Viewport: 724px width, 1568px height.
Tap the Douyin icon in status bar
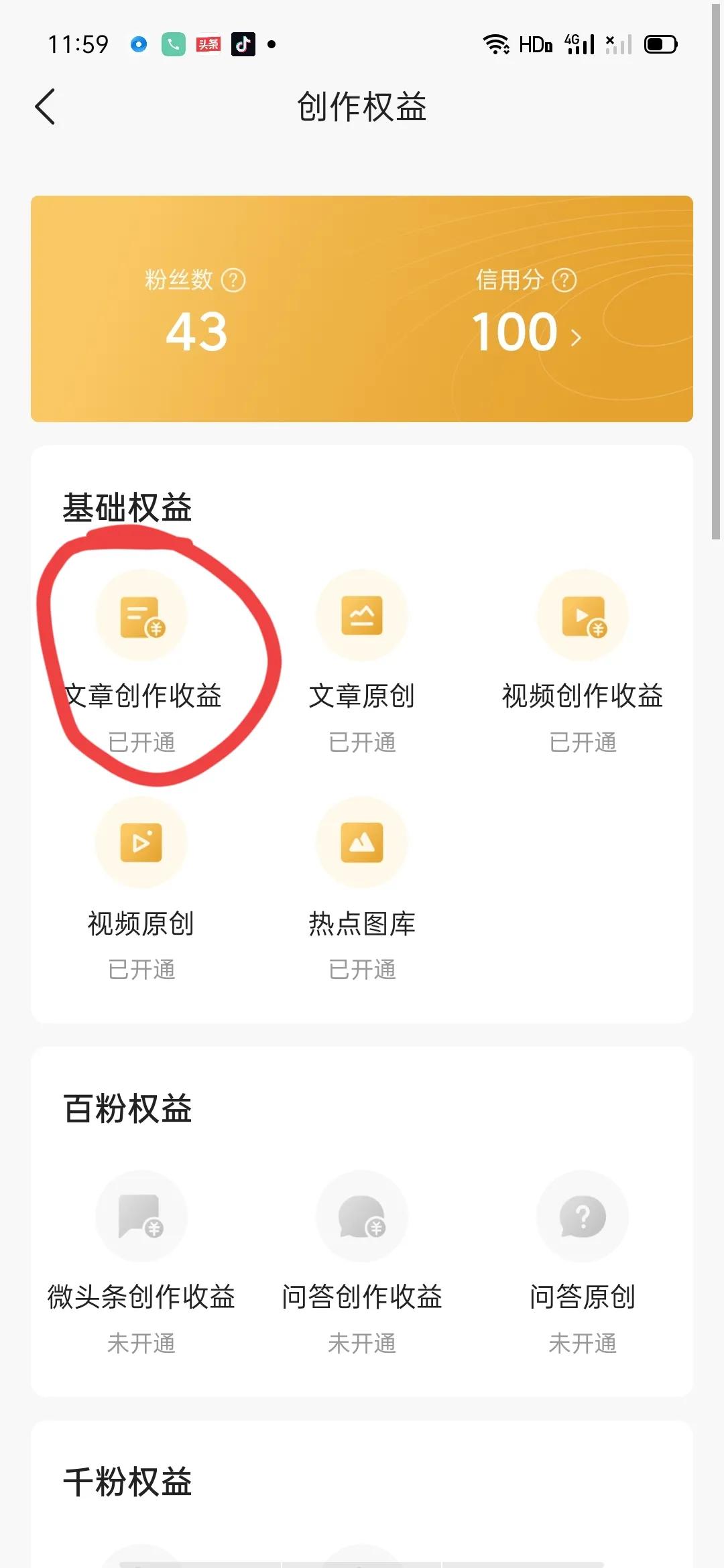coord(243,44)
